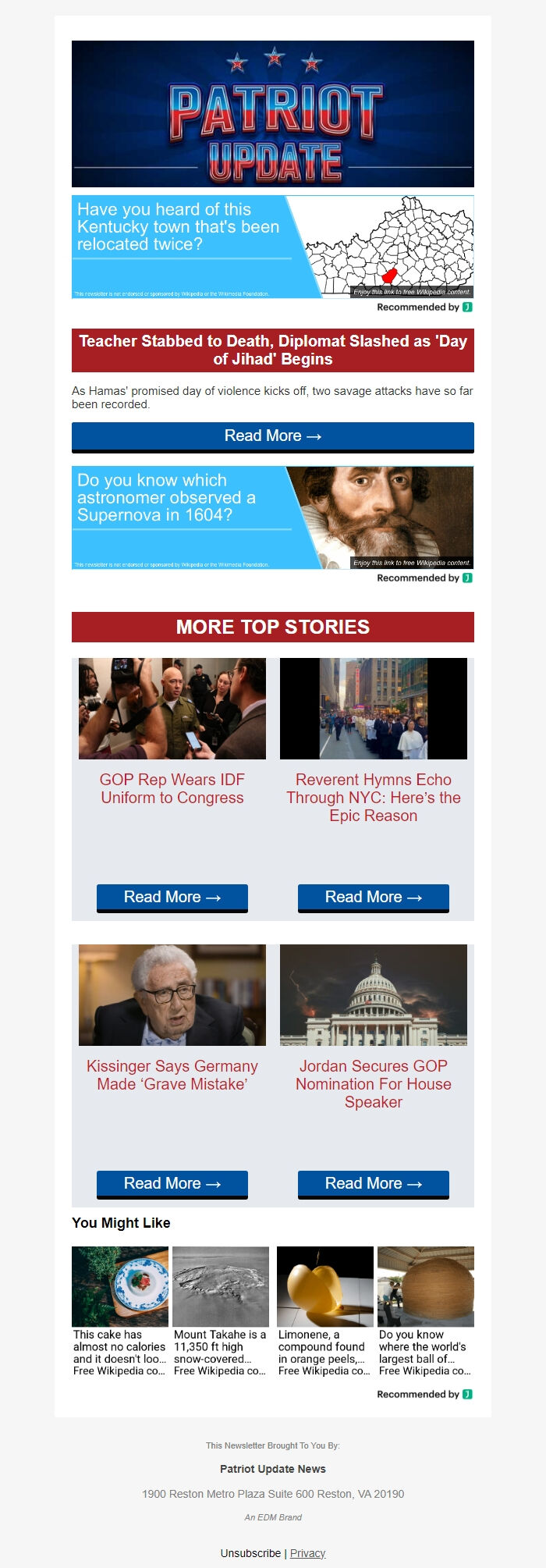Image resolution: width=546 pixels, height=1568 pixels.
Task: Open 'Reverent Hymns Echo Through NYC' headline
Action: [374, 797]
